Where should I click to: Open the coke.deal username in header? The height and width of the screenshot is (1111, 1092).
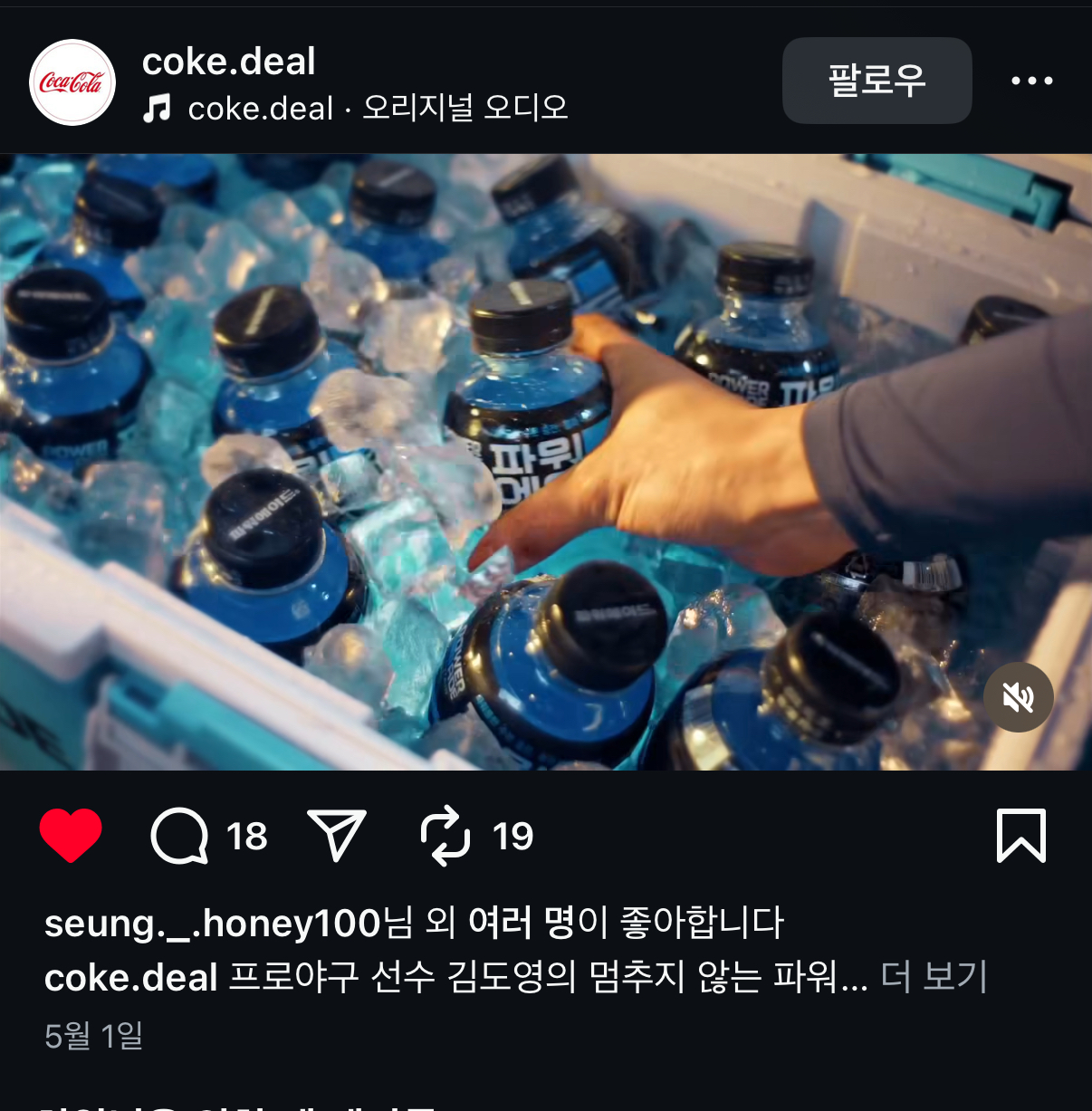pos(228,62)
